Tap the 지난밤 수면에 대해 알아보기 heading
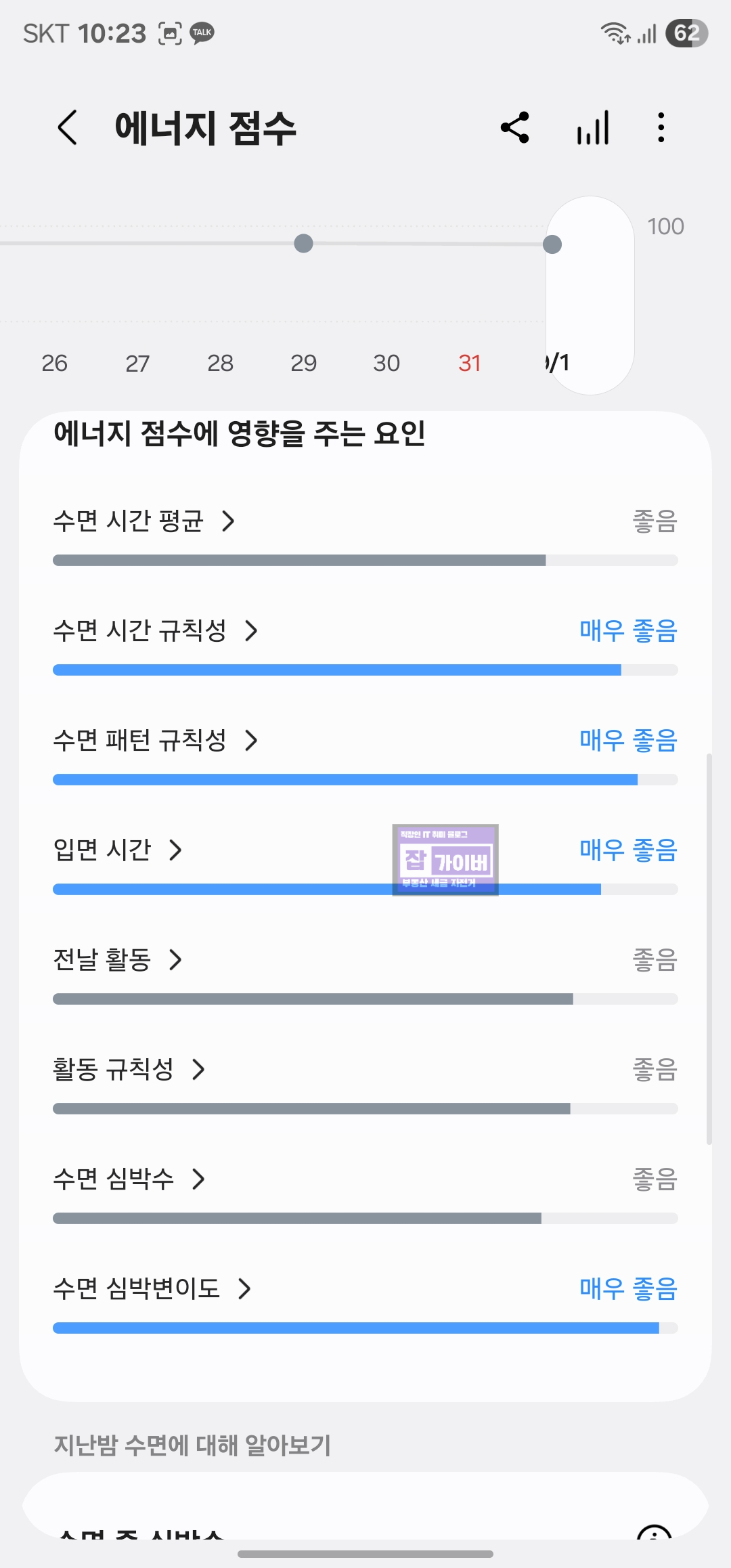731x1568 pixels. point(191,1443)
